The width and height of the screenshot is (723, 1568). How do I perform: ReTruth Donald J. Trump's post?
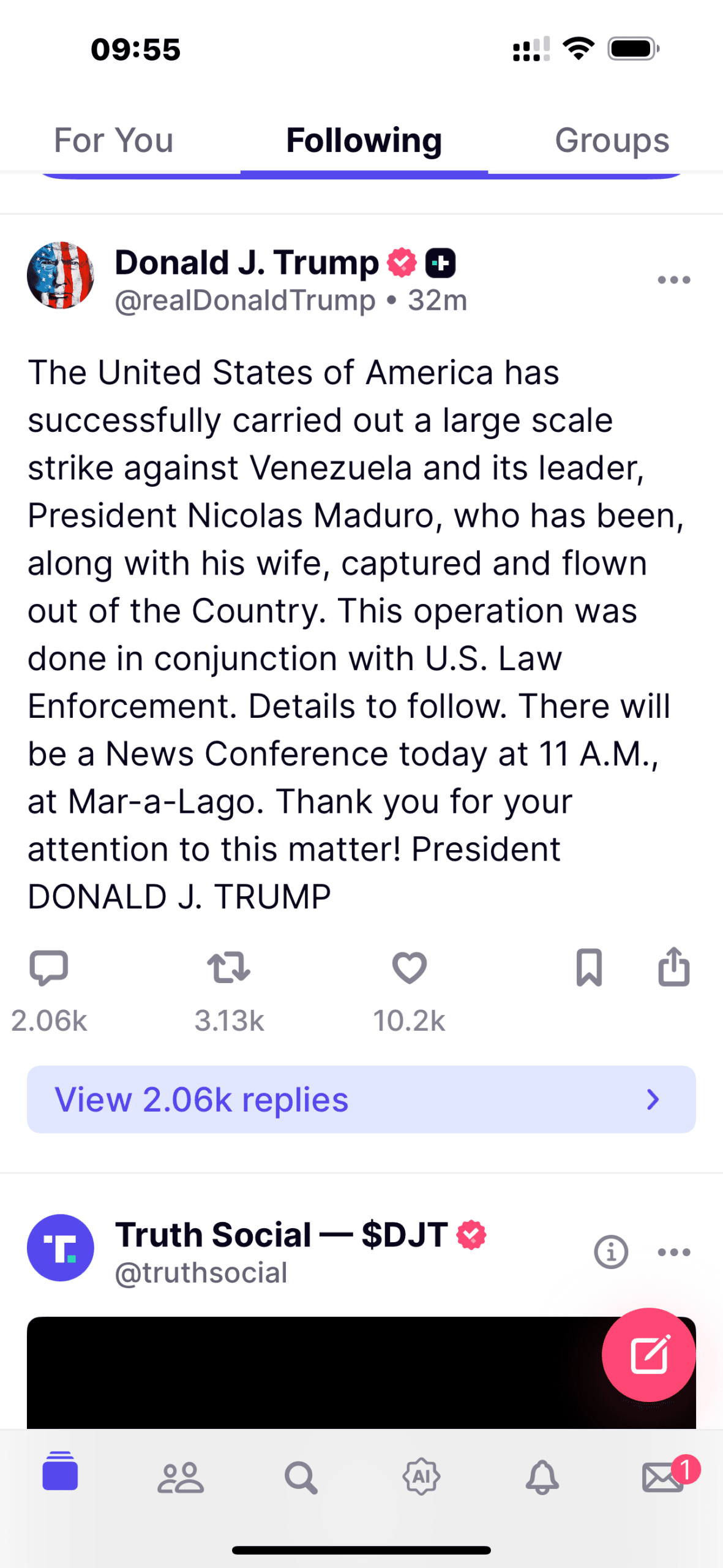click(x=228, y=968)
